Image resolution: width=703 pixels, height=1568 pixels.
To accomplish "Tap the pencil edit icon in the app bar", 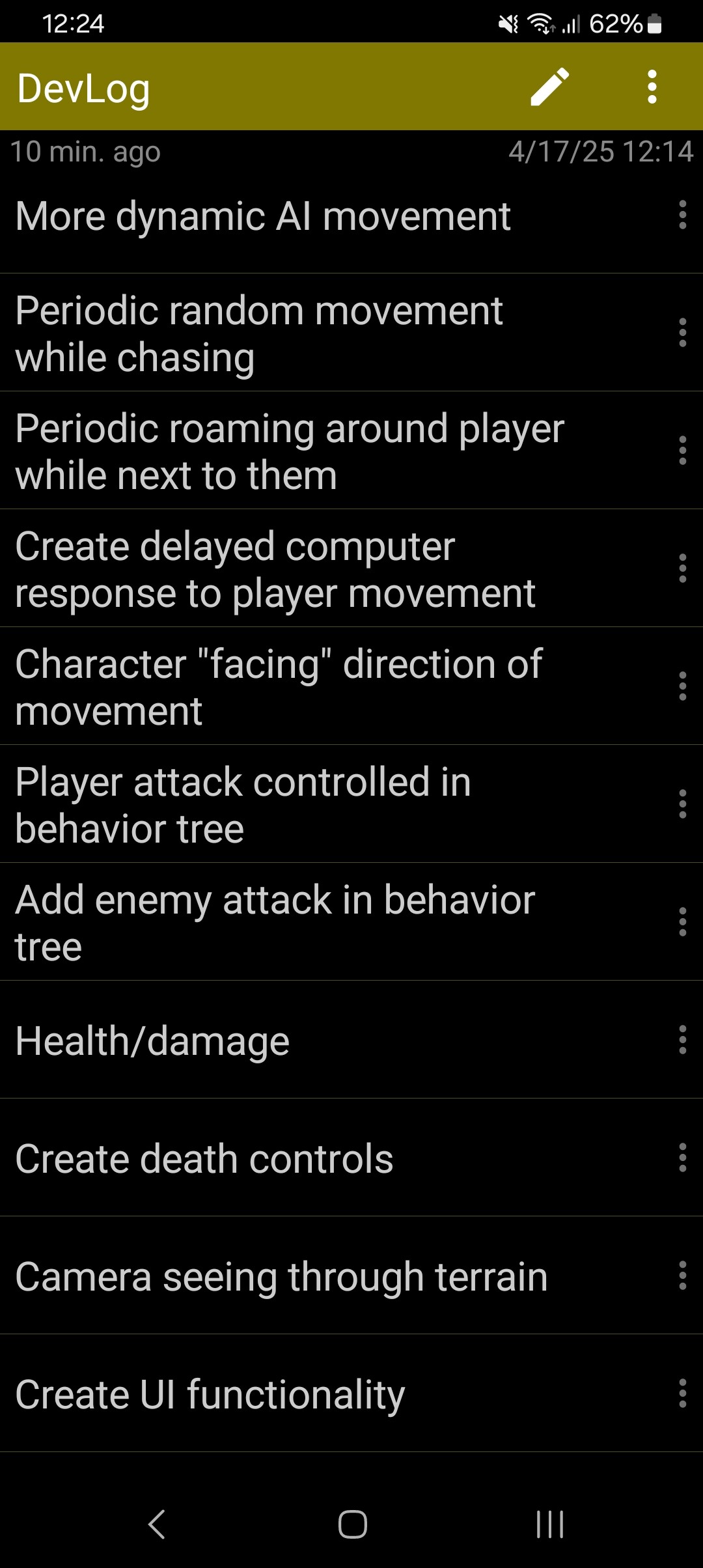I will [x=550, y=87].
